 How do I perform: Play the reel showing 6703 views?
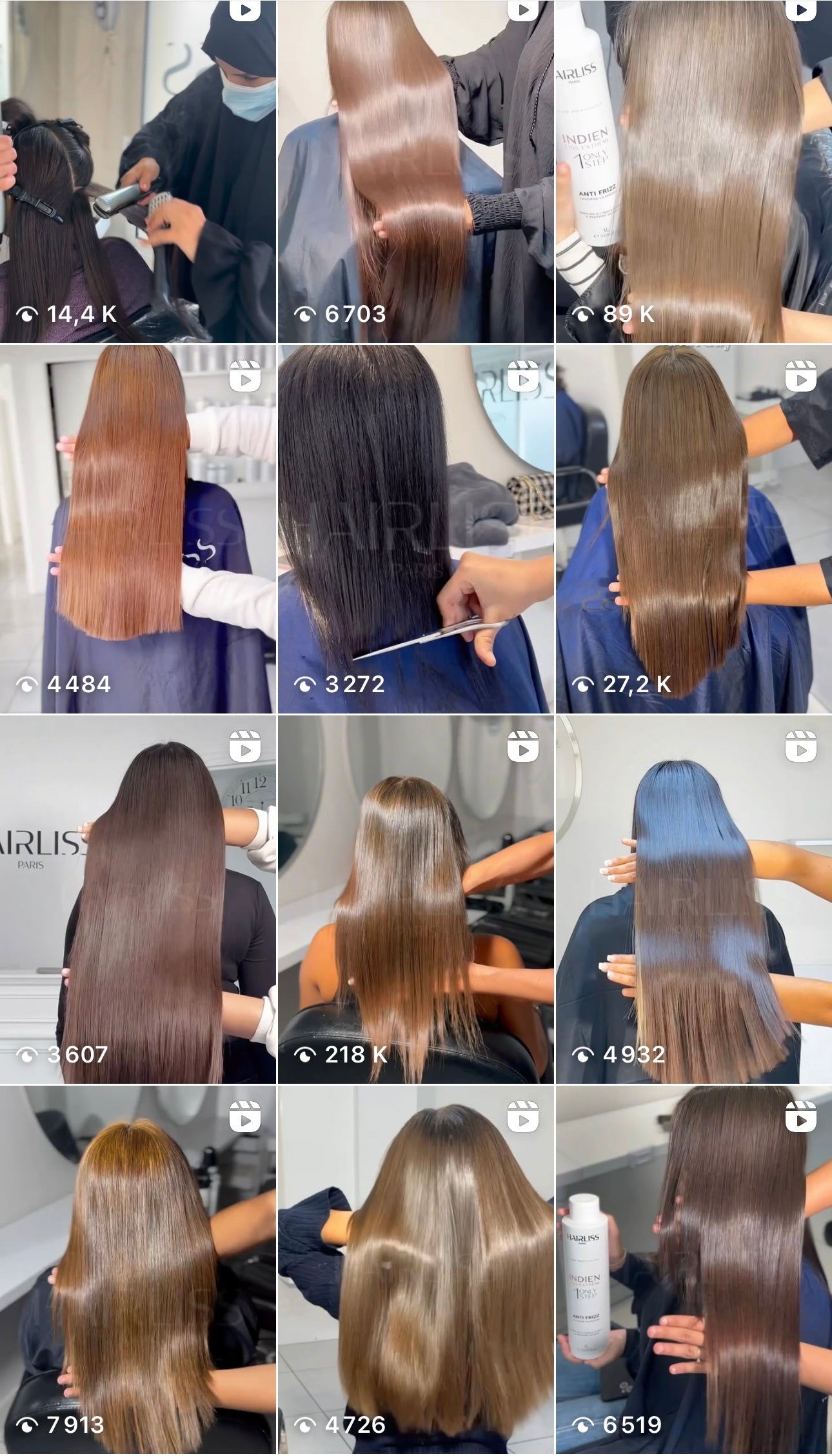coord(415,171)
